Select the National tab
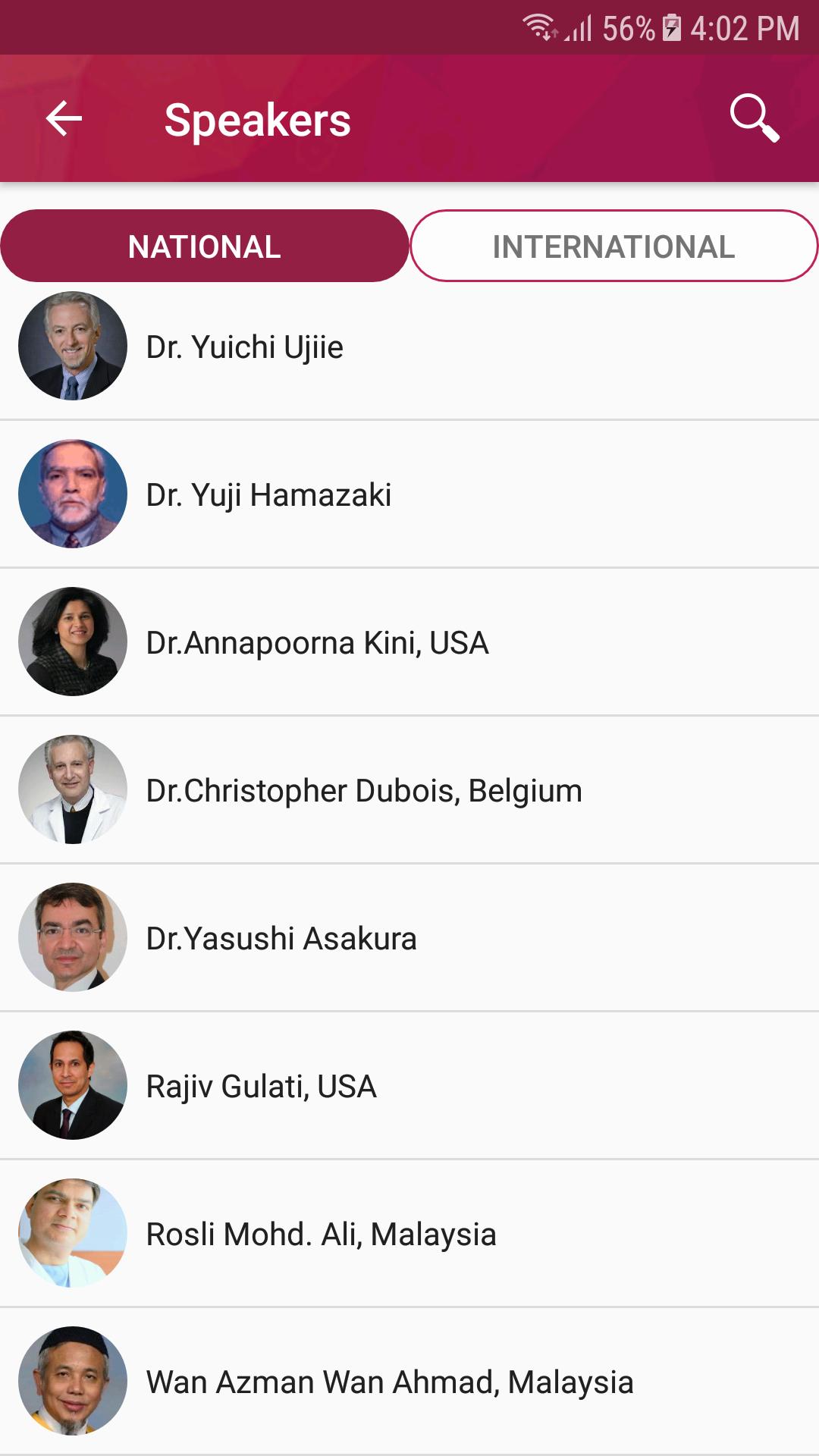819x1456 pixels. click(205, 246)
